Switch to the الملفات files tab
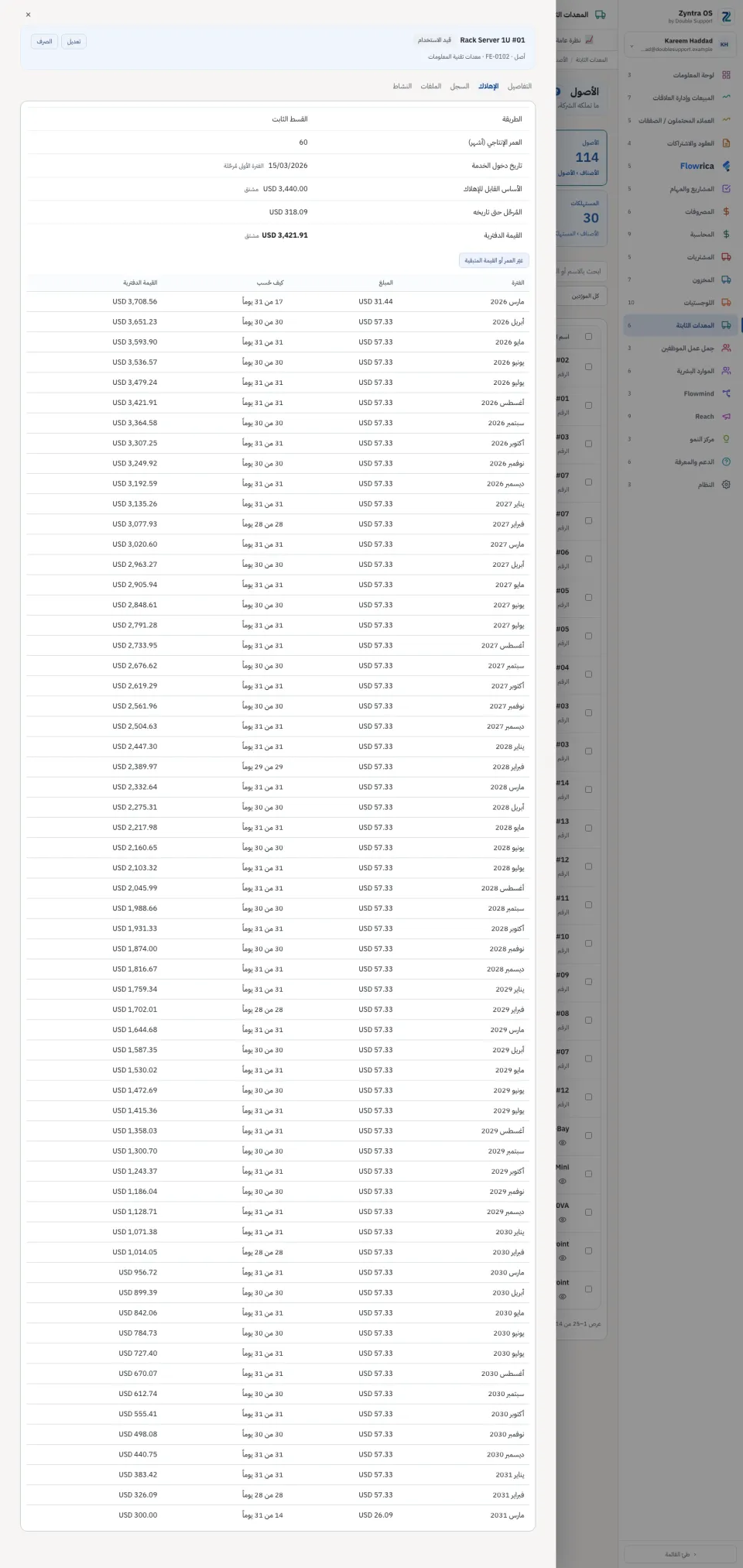Image resolution: width=743 pixels, height=1568 pixels. click(x=431, y=87)
